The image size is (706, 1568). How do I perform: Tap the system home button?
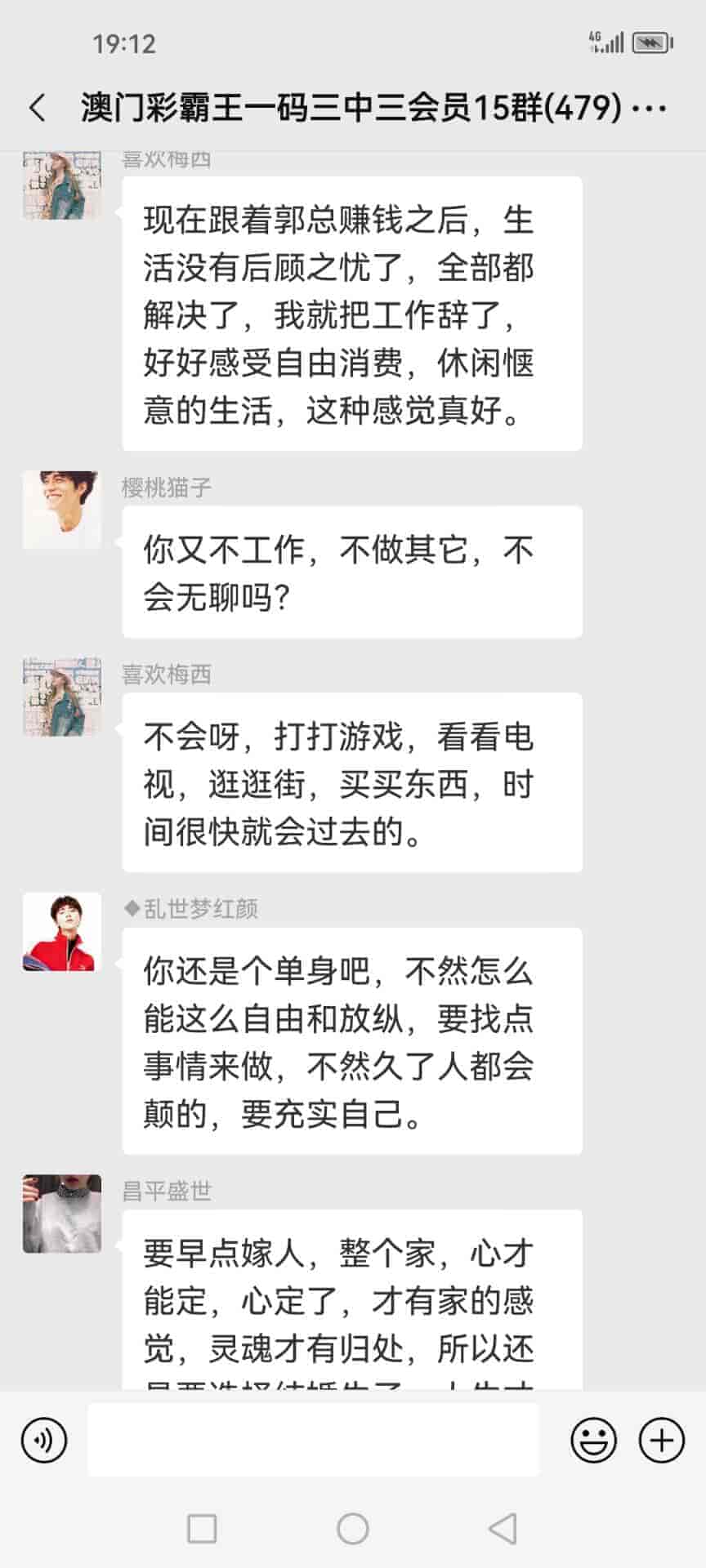(353, 1528)
